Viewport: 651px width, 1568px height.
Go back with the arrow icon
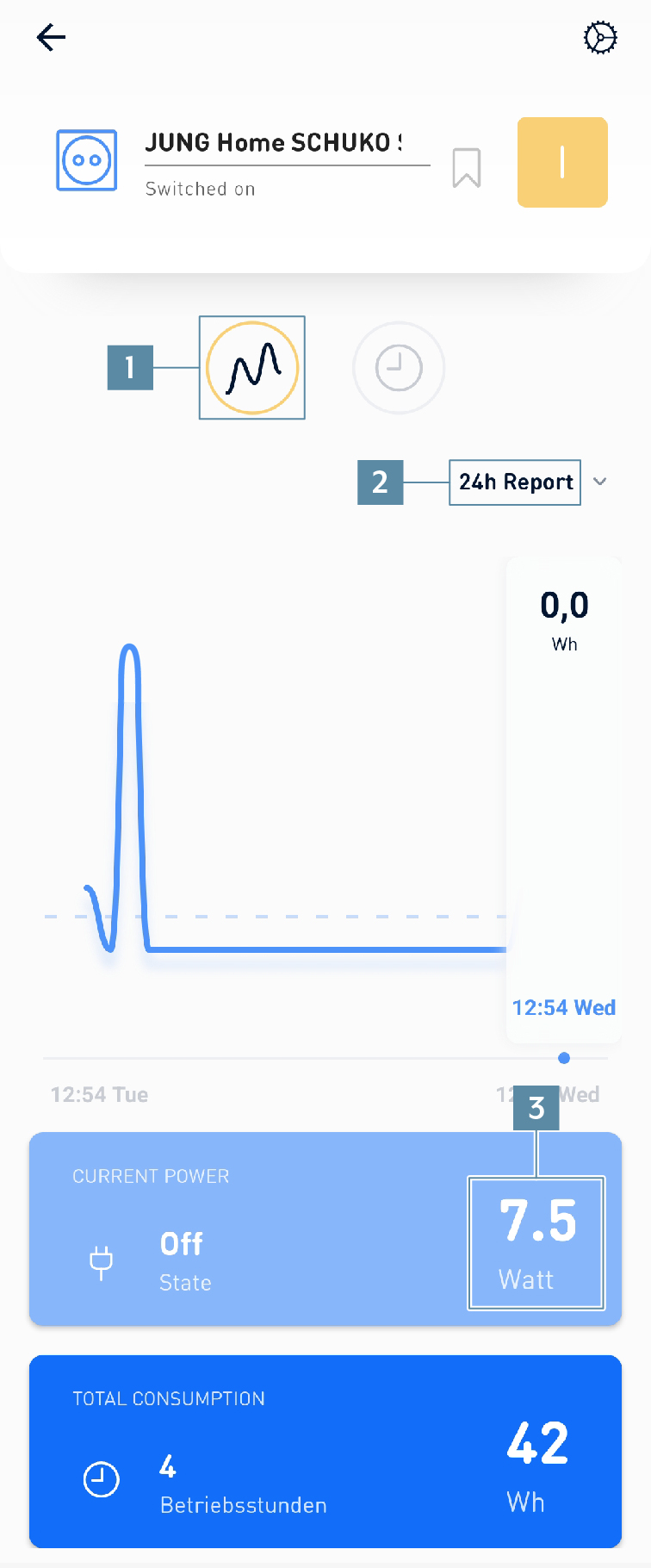52,37
